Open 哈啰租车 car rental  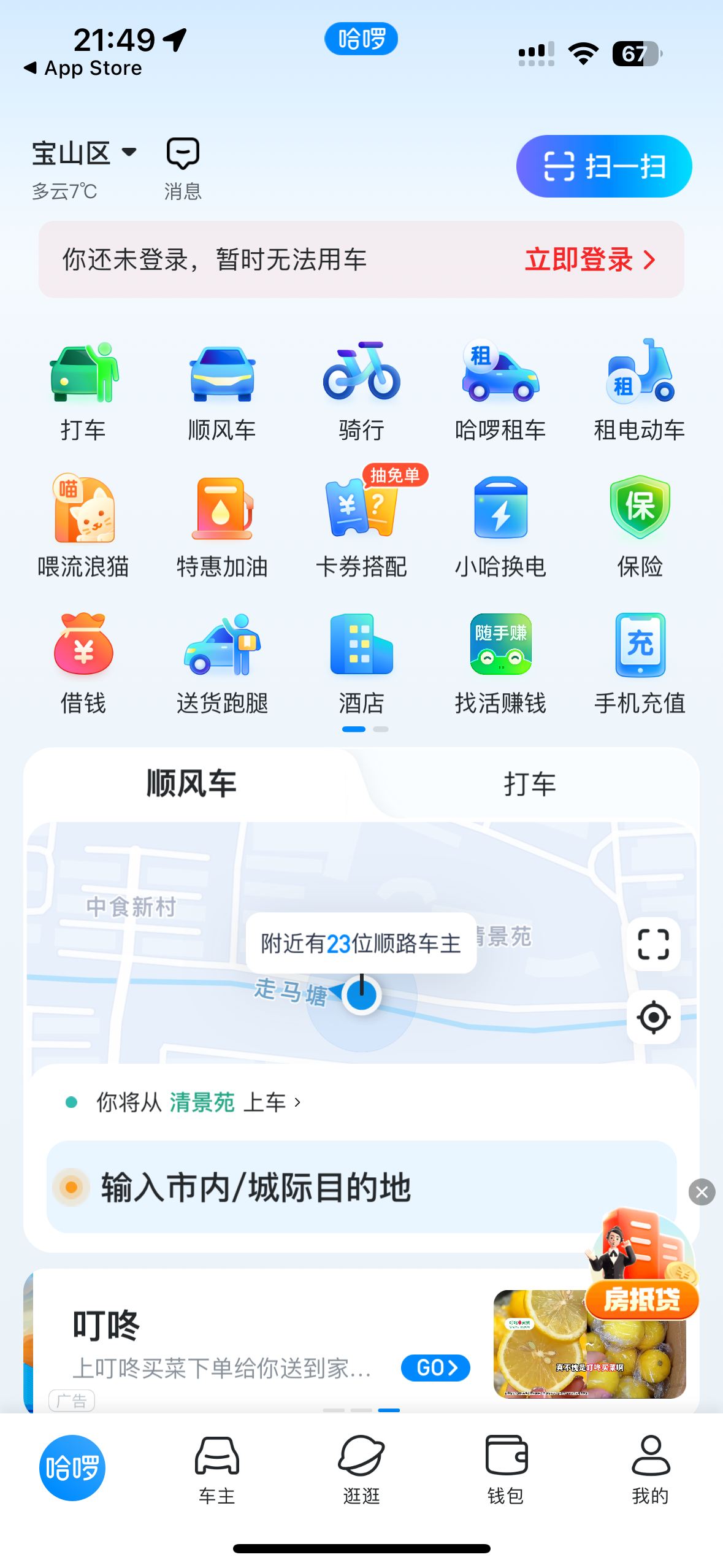tap(500, 390)
